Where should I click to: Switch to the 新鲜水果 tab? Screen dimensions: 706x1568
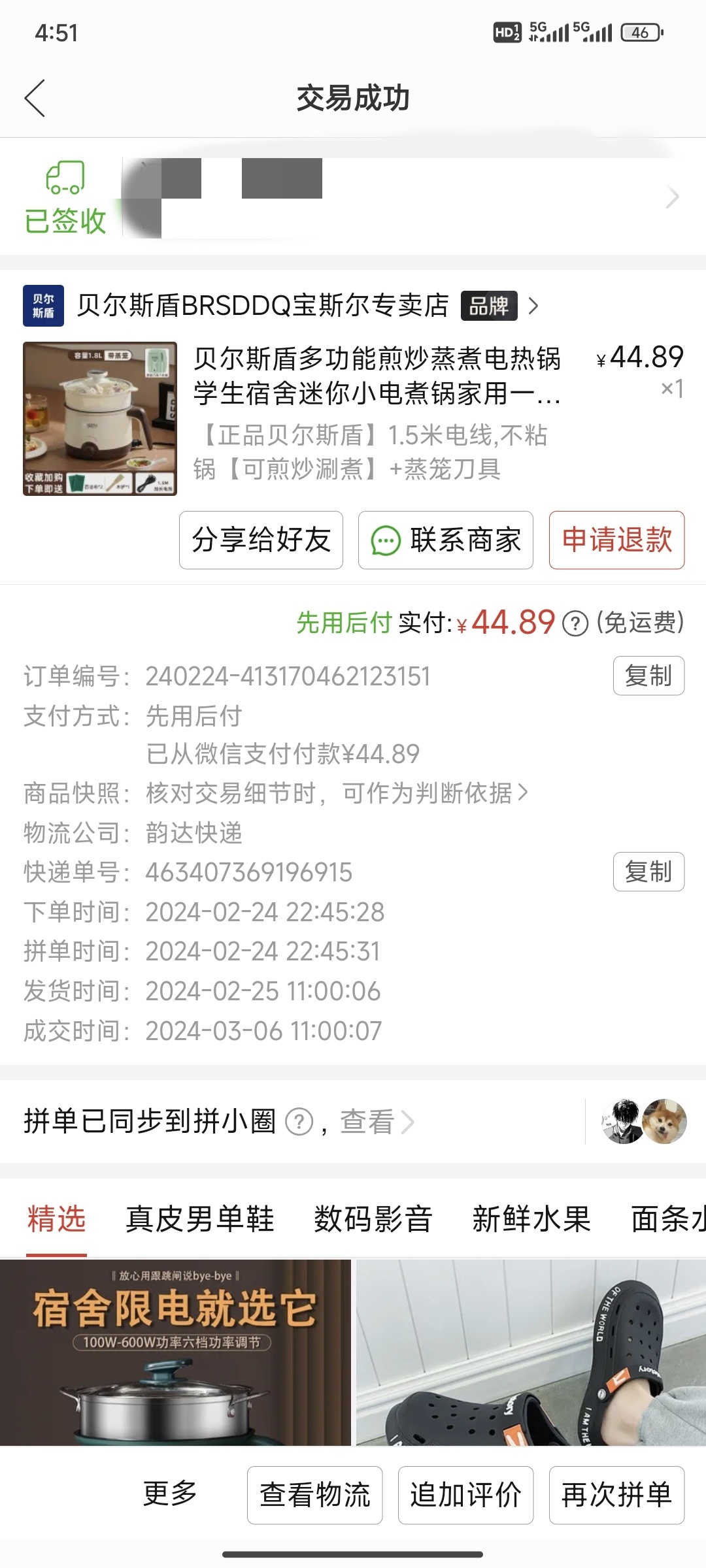(531, 1219)
